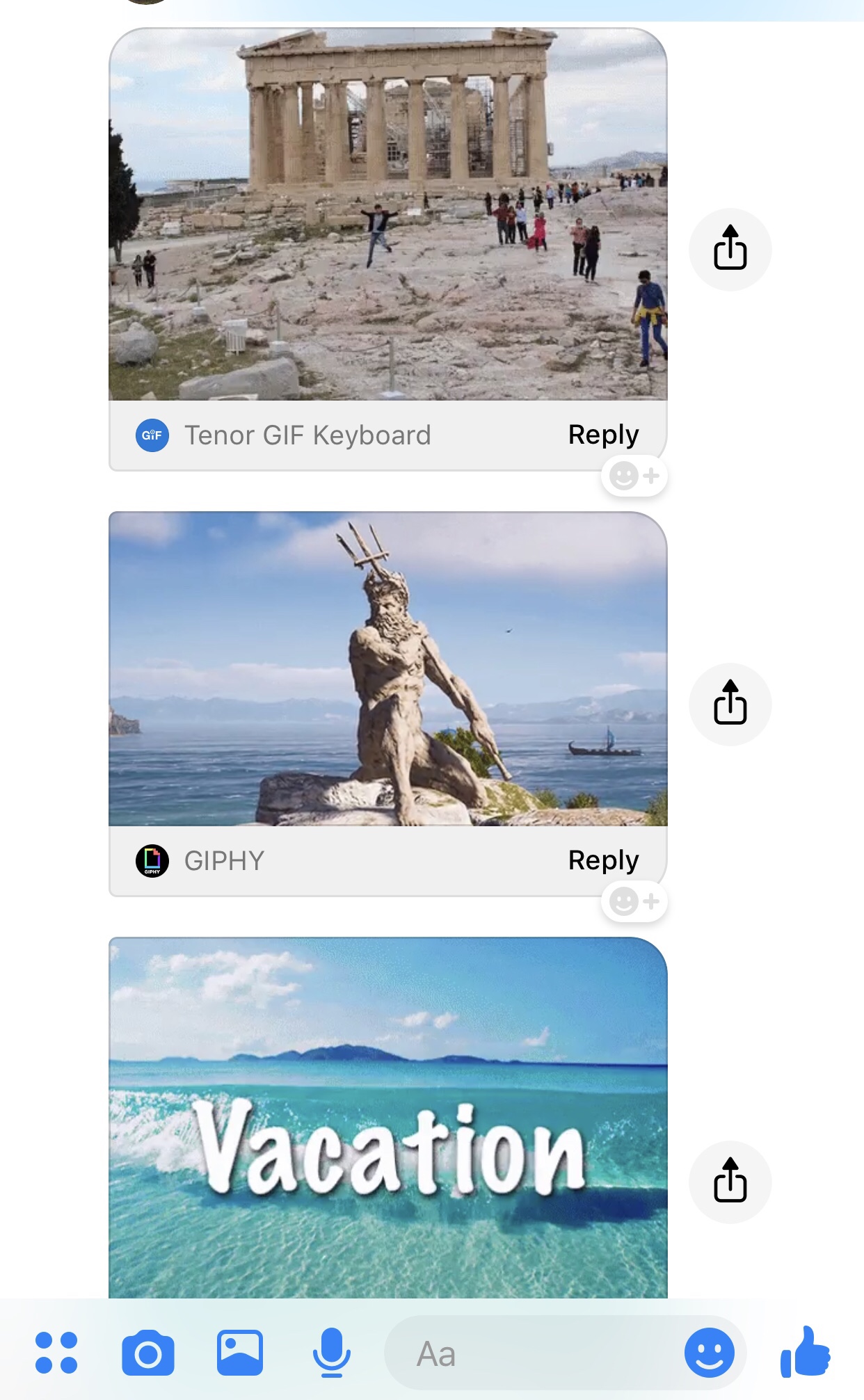This screenshot has height=1400, width=864.
Task: Reply to the GIPHY message
Action: pyautogui.click(x=603, y=860)
